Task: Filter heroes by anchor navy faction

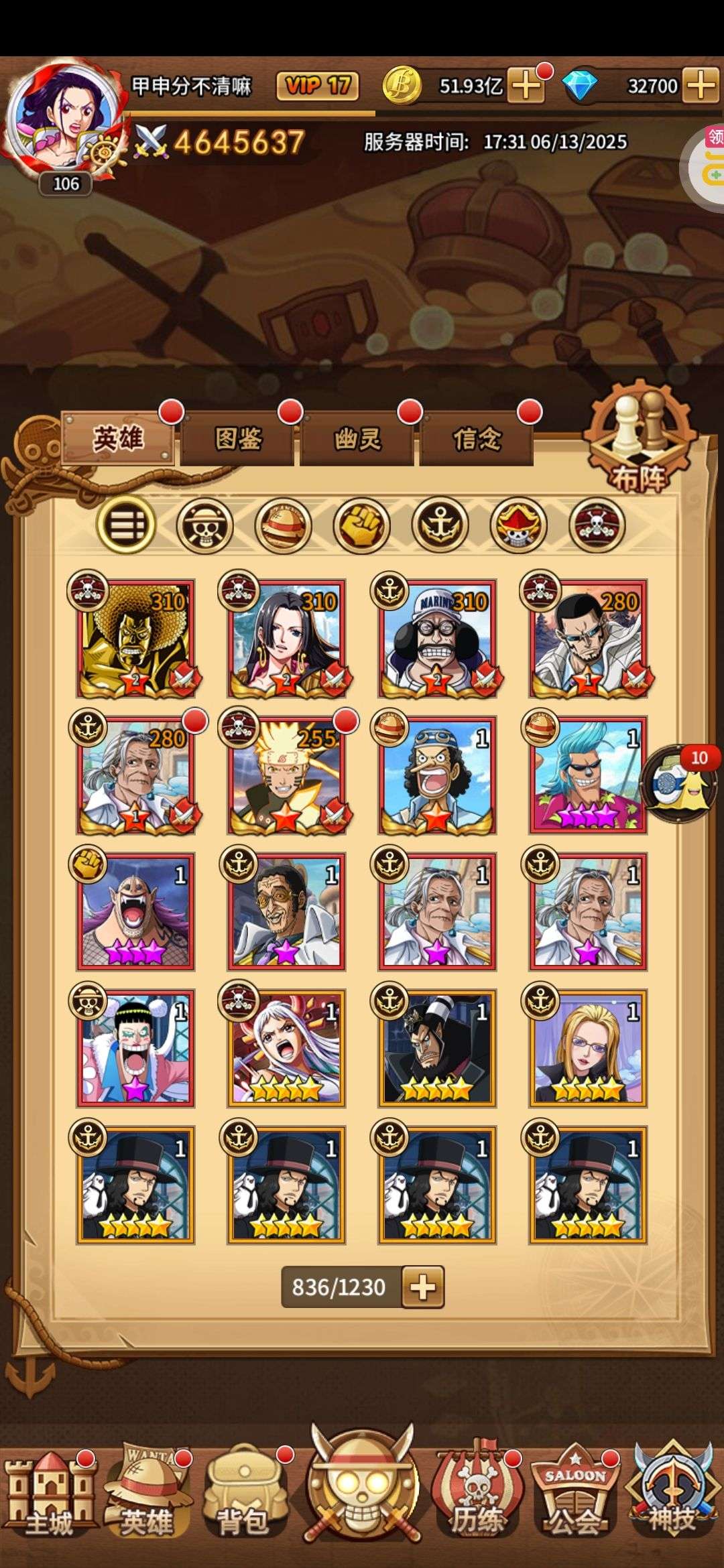Action: [440, 525]
